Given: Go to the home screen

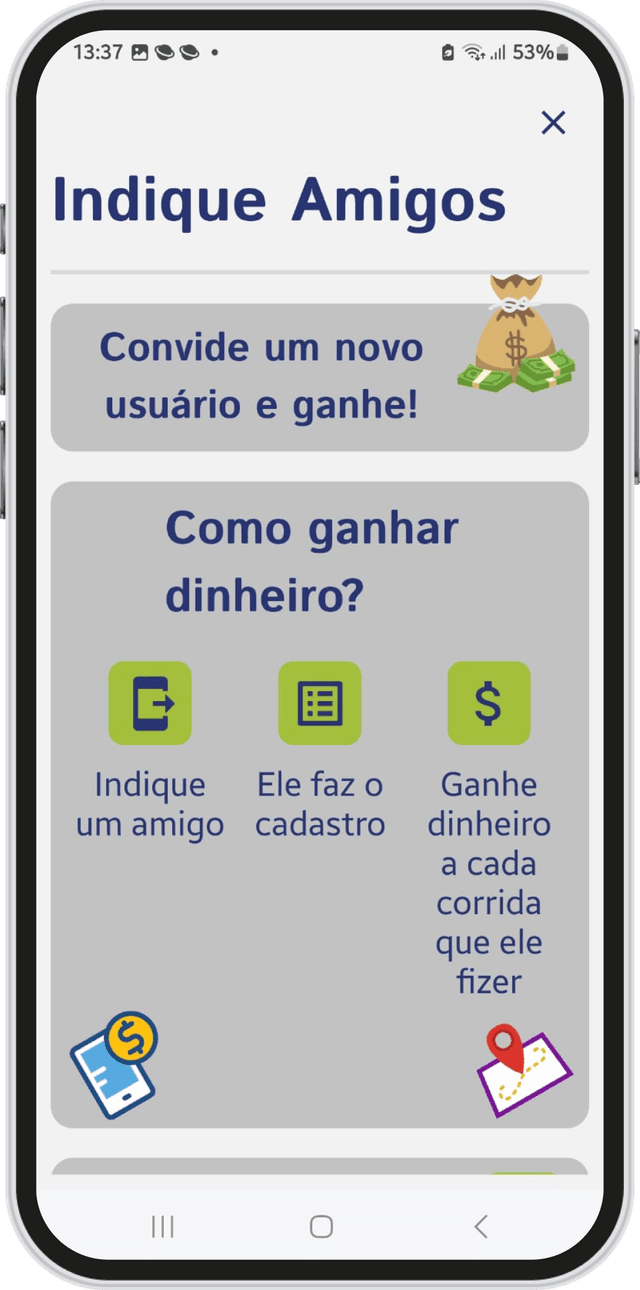Looking at the screenshot, I should point(321,1227).
